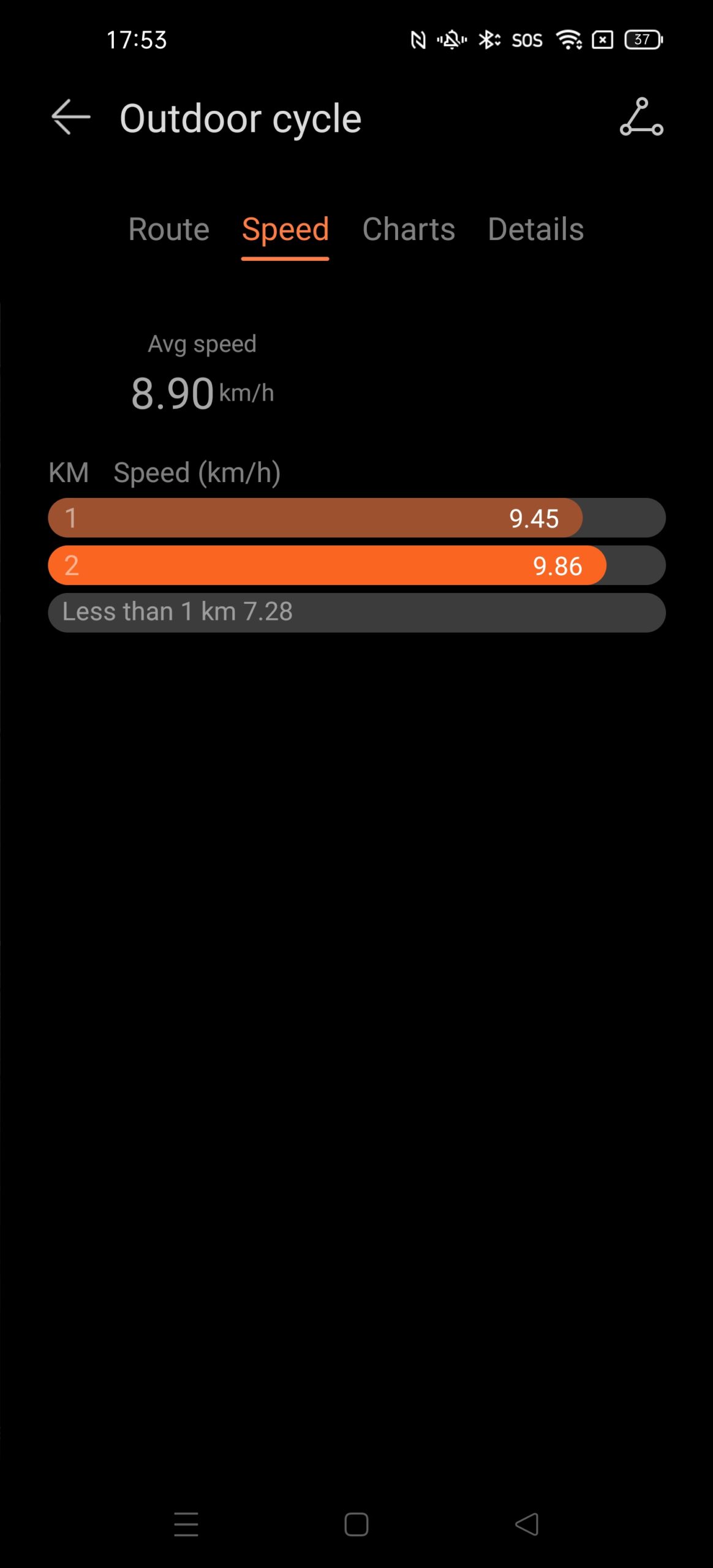Go back using the header arrow
The image size is (713, 1568).
(x=71, y=116)
